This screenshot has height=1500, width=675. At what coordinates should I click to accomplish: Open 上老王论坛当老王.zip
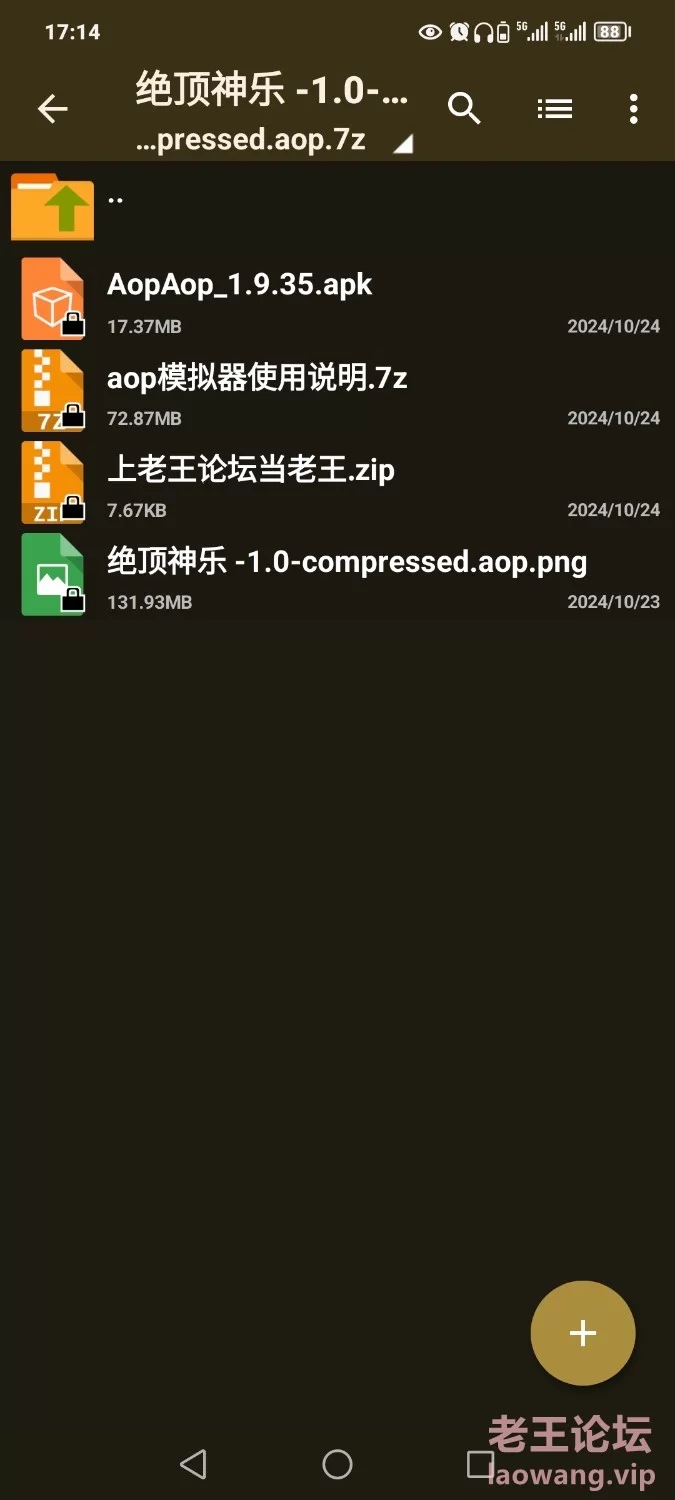(x=337, y=483)
